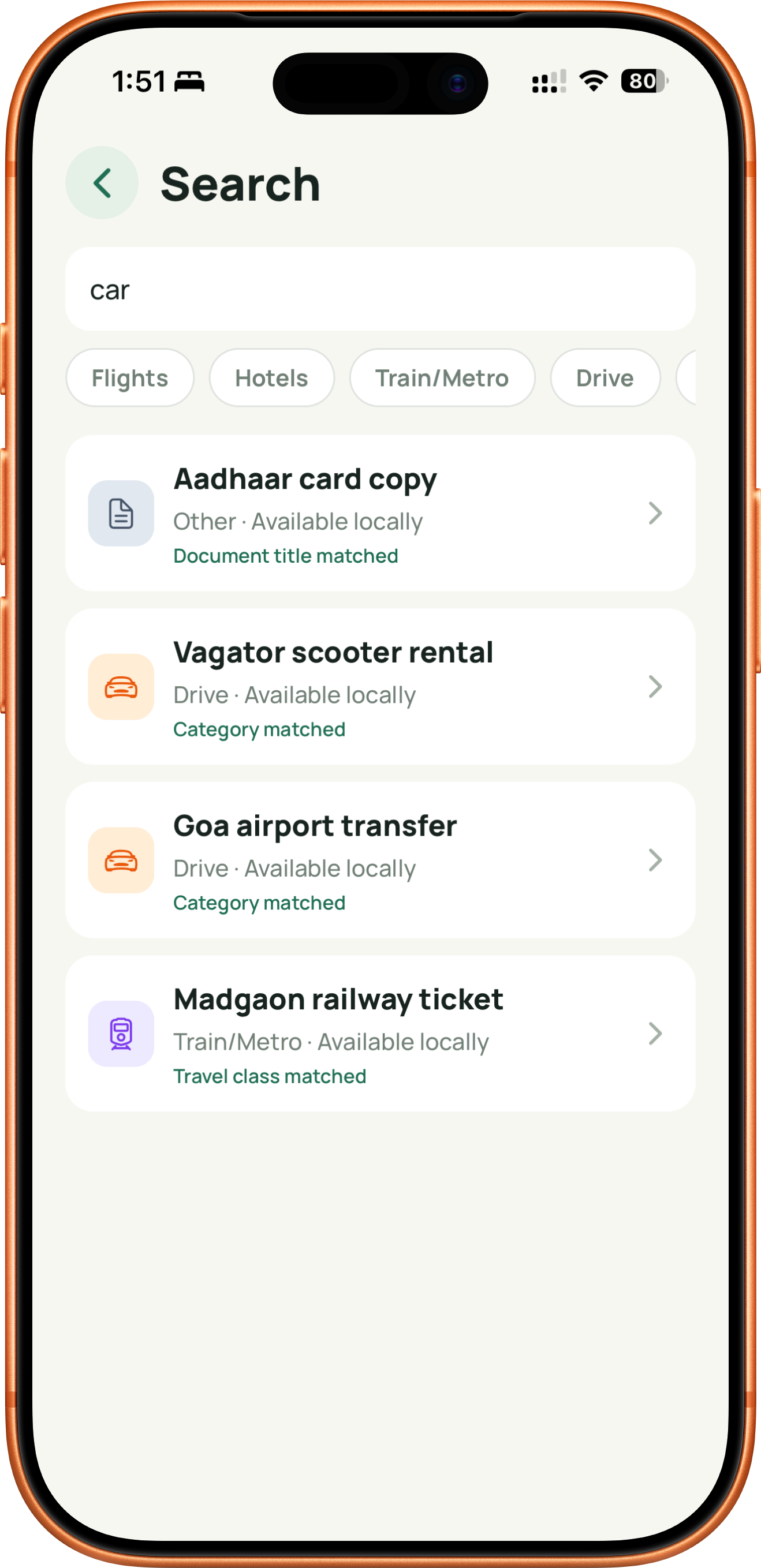Filter results by Drive
Image resolution: width=761 pixels, height=1568 pixels.
[x=605, y=378]
